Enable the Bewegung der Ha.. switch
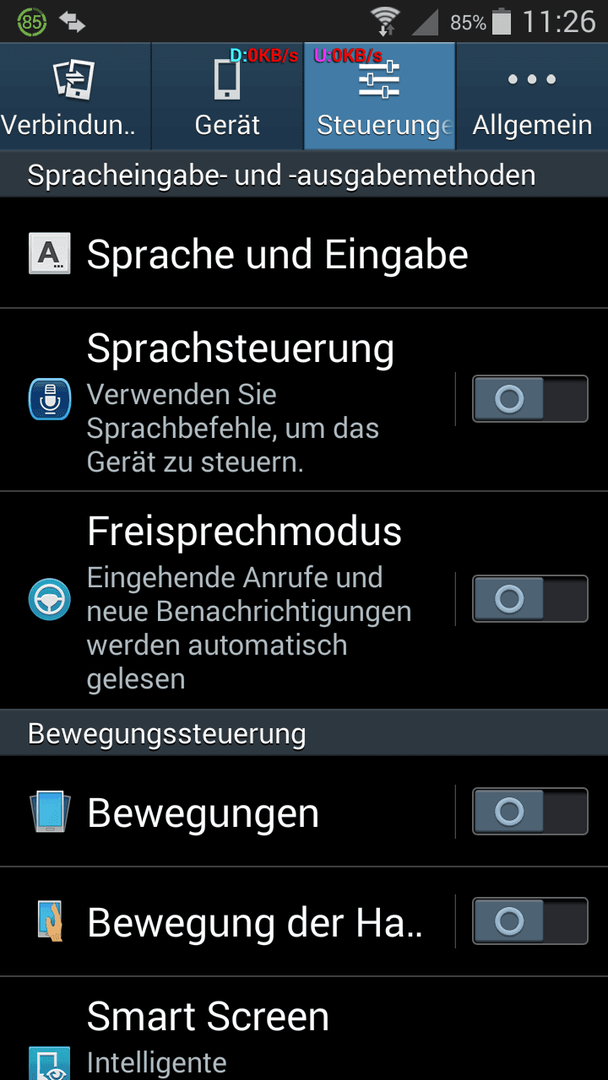The image size is (608, 1080). point(530,921)
